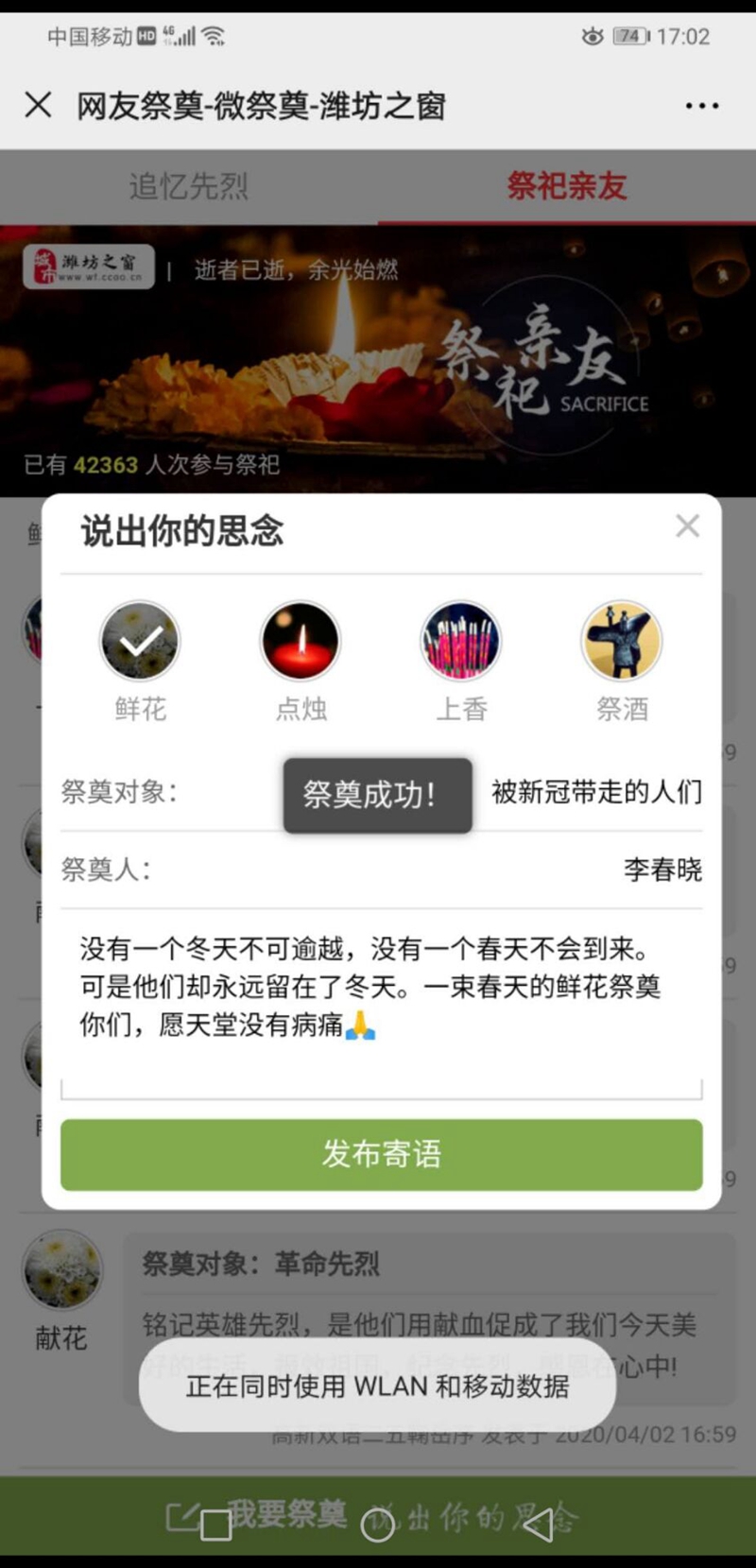Dismiss the 说出你的思念 dialog
756x1568 pixels.
coord(687,526)
